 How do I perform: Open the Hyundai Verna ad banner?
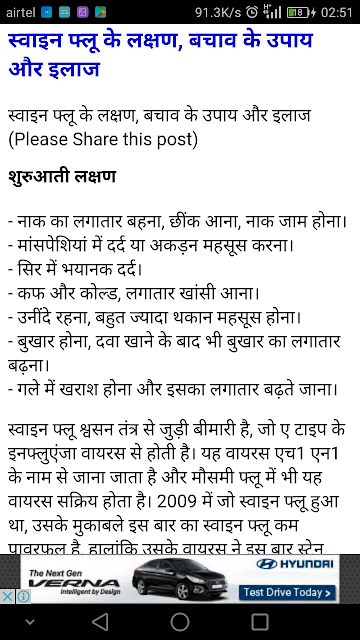(180, 579)
